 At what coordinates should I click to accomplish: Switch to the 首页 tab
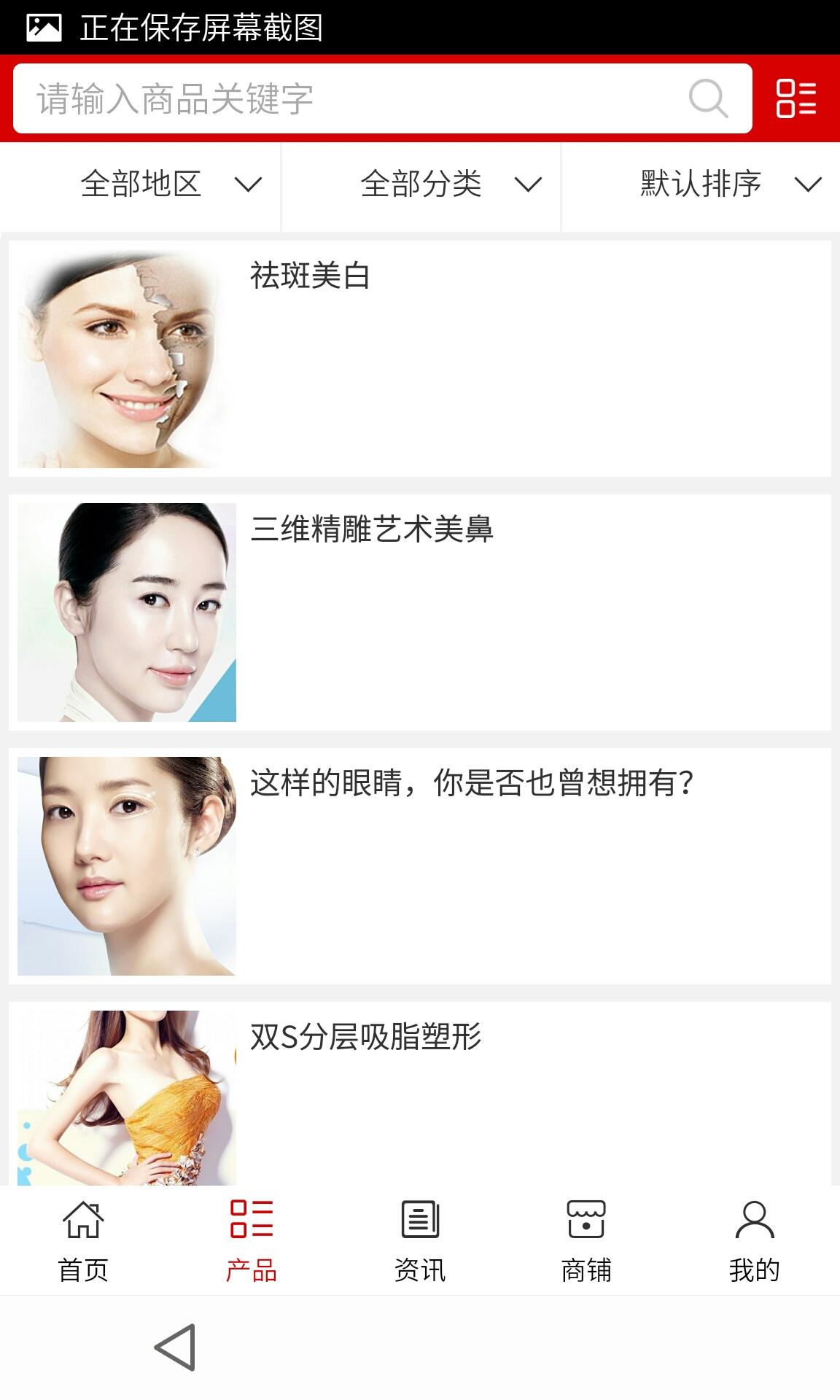tap(83, 1241)
